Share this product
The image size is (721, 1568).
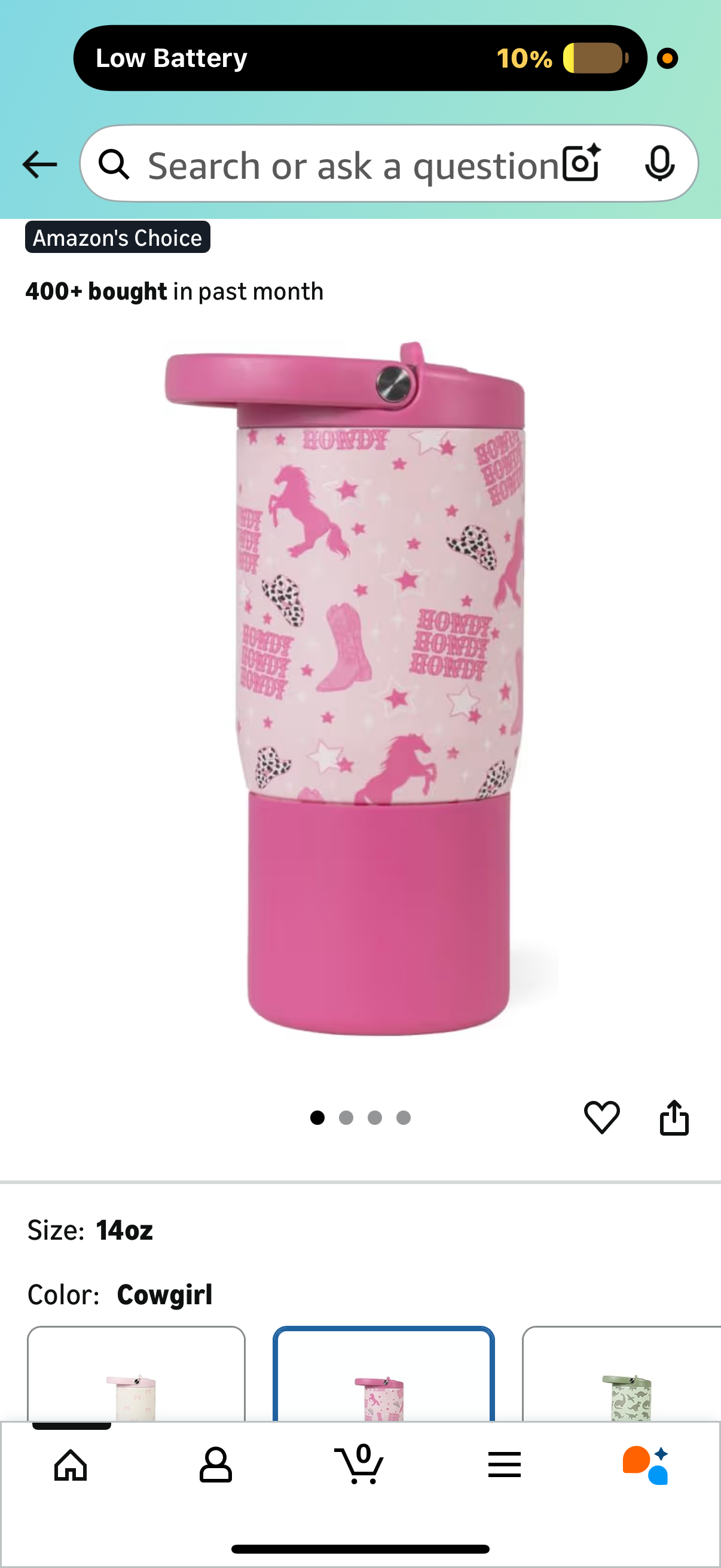(674, 1117)
